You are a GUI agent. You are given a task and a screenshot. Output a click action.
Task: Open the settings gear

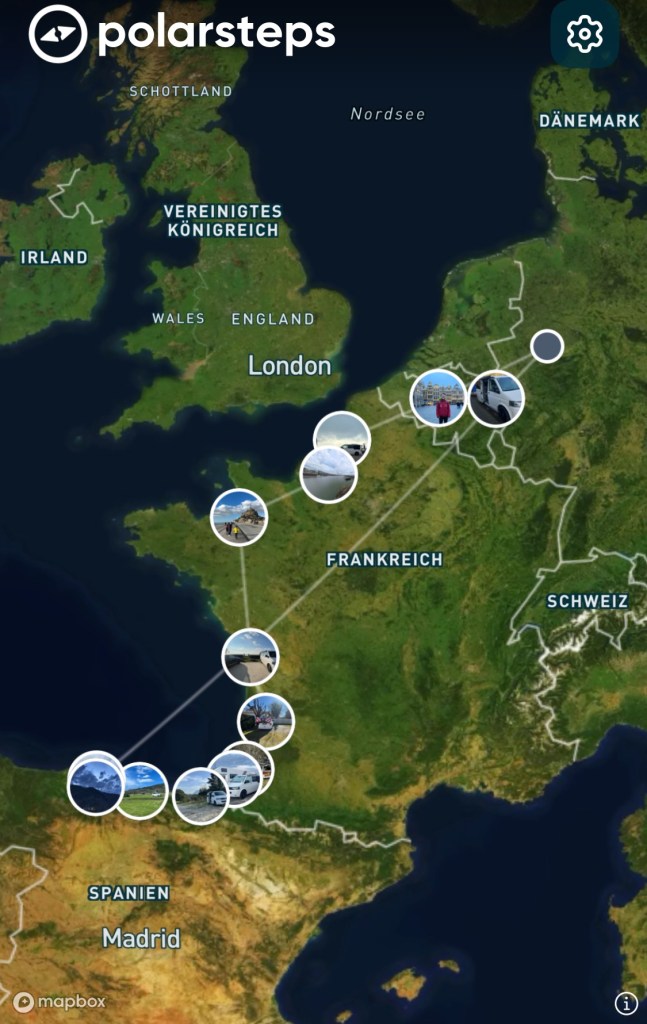[584, 34]
